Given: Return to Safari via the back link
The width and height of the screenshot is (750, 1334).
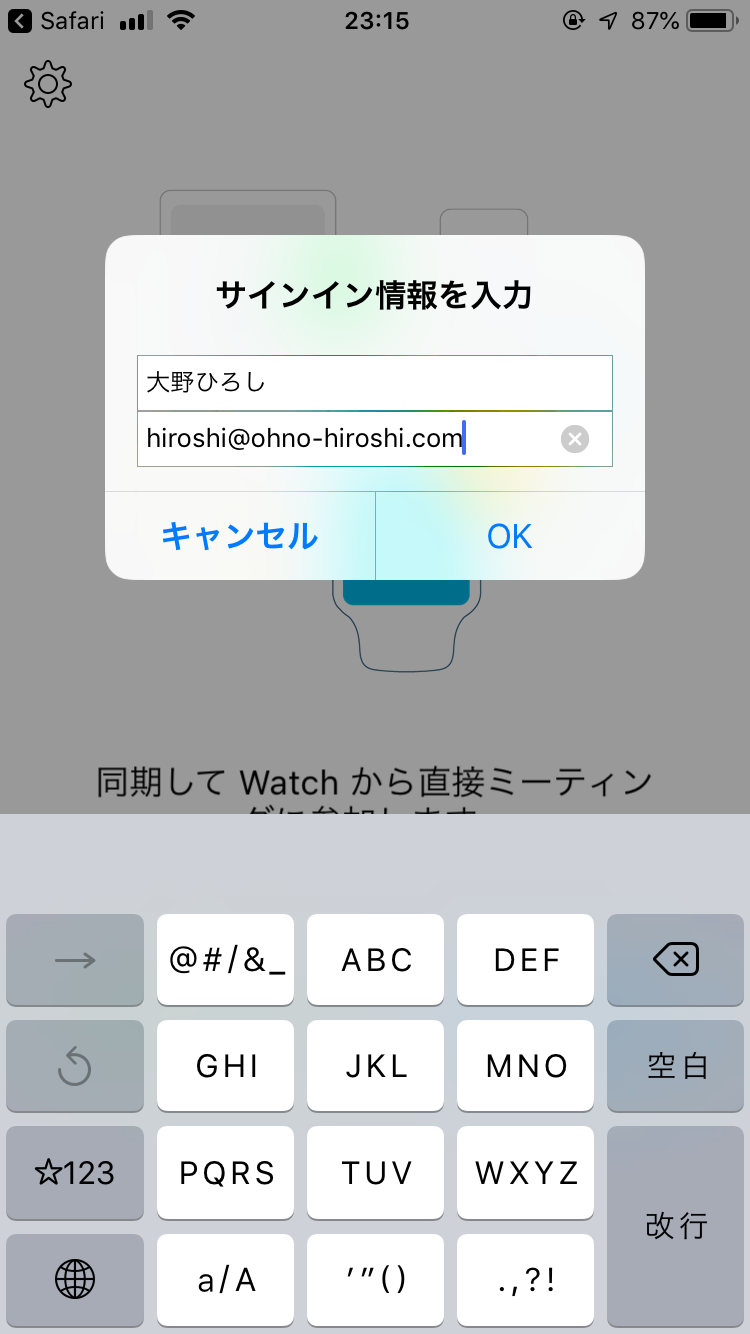Looking at the screenshot, I should [57, 20].
